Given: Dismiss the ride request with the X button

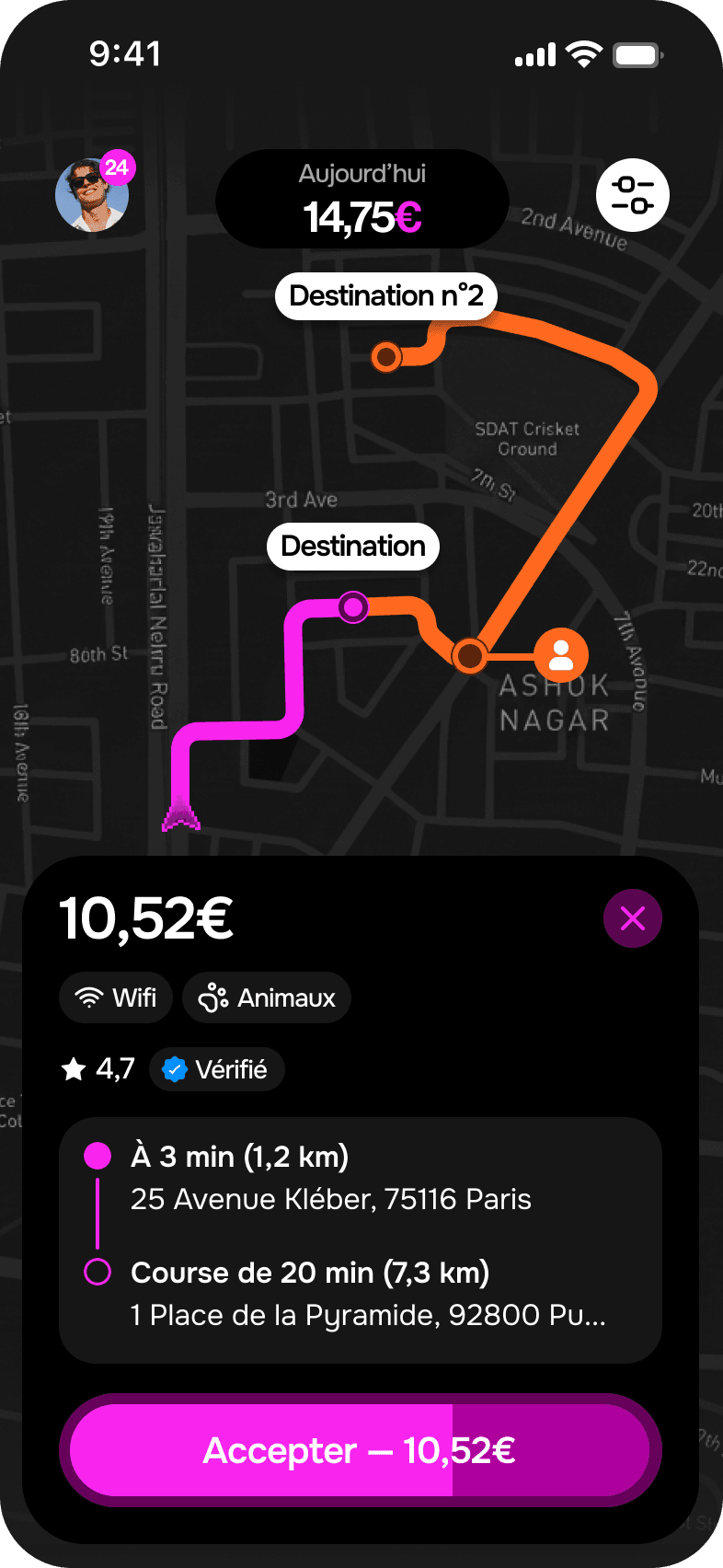Looking at the screenshot, I should pyautogui.click(x=632, y=918).
